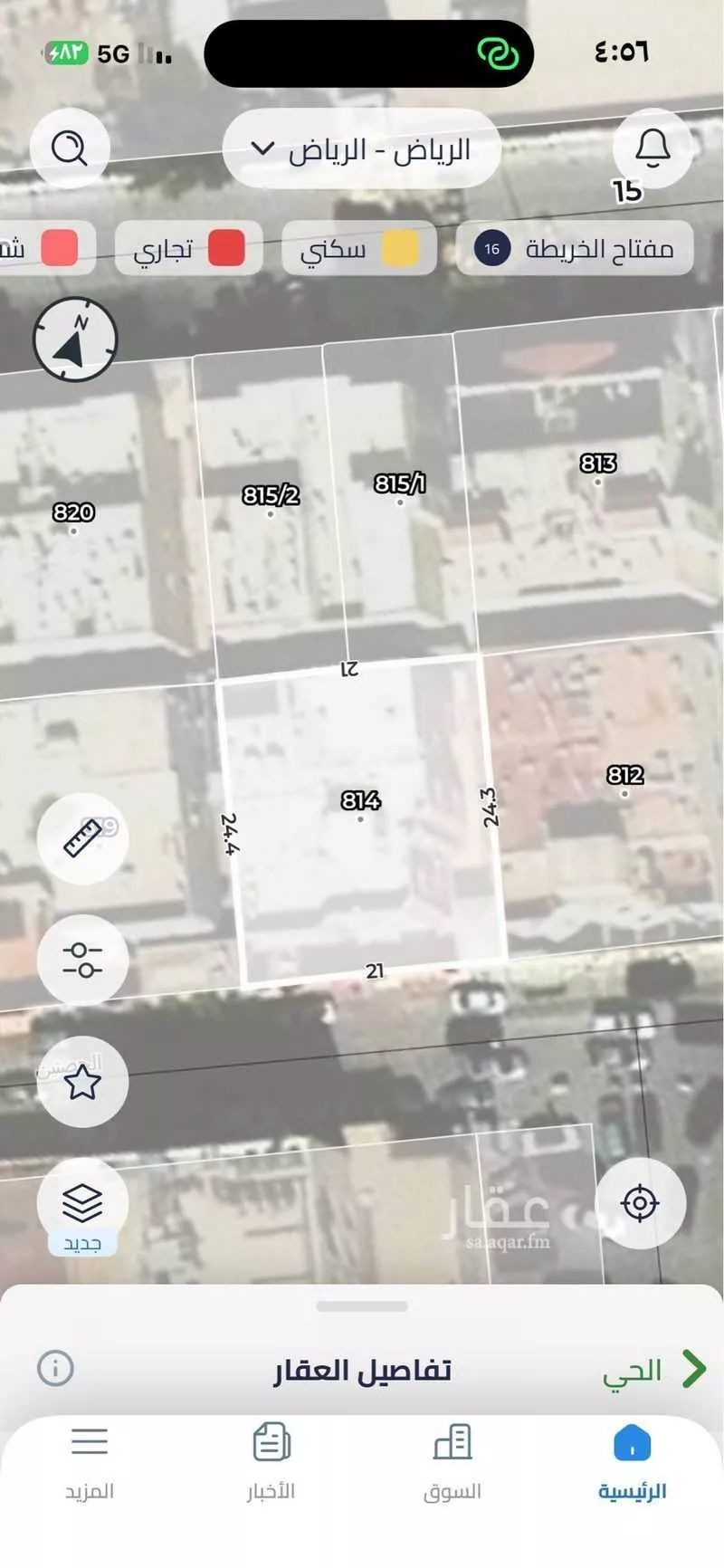This screenshot has width=724, height=1568.
Task: Activate the ruler measurement tool
Action: pyautogui.click(x=83, y=837)
